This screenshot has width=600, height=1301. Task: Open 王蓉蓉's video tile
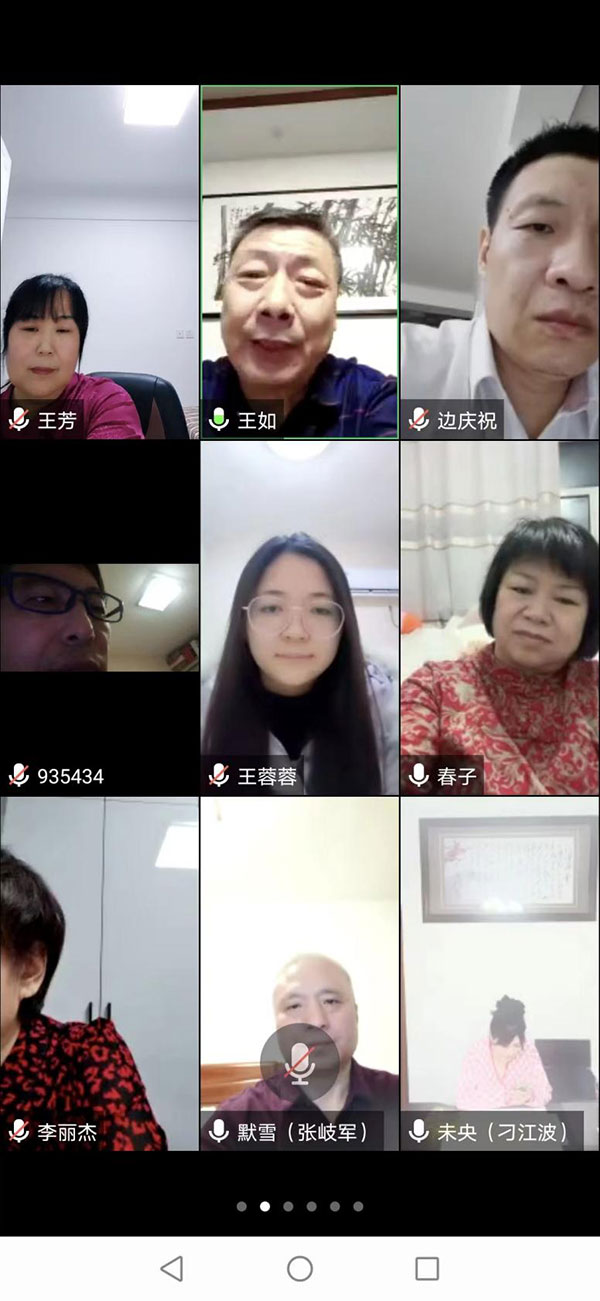(300, 618)
